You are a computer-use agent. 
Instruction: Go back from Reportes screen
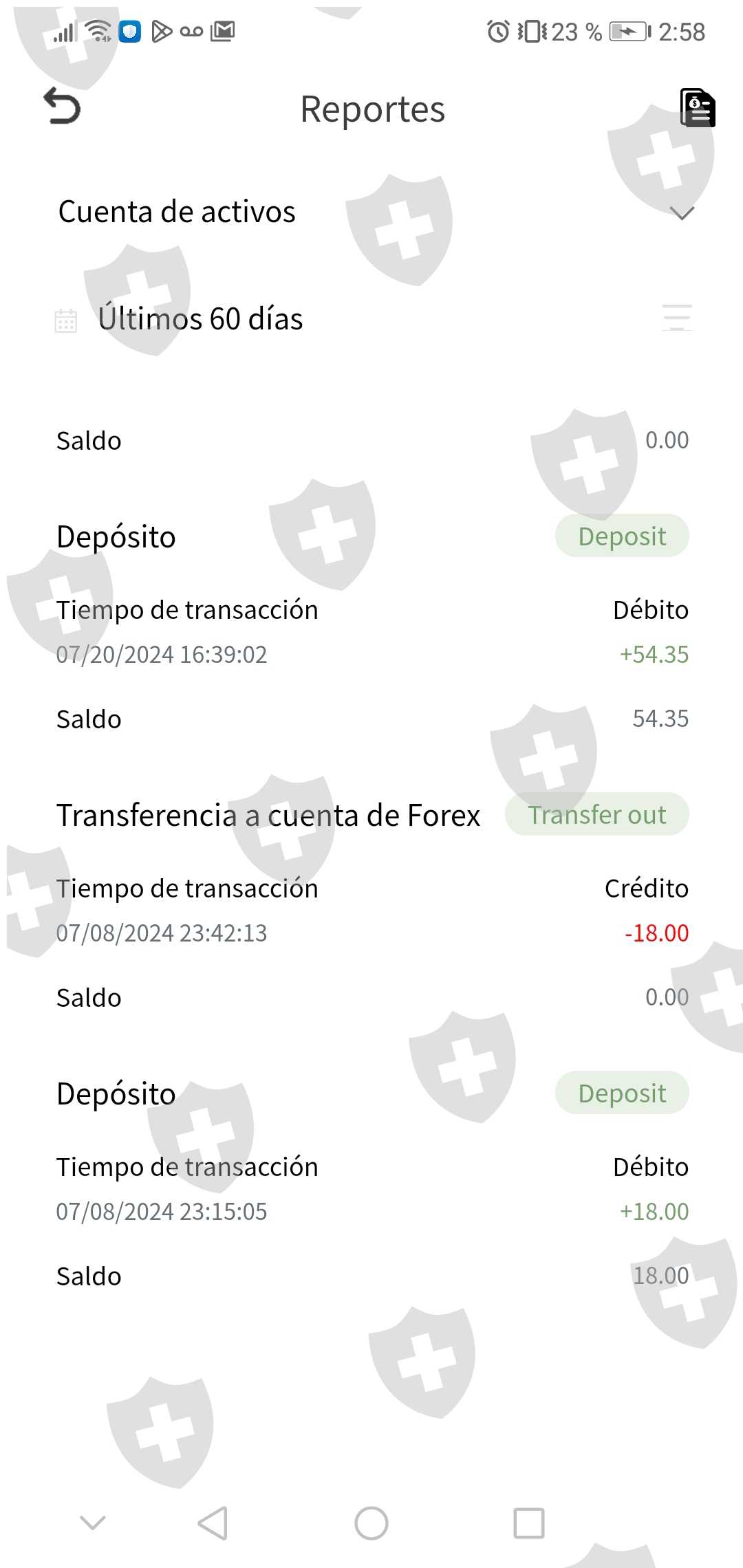(62, 107)
